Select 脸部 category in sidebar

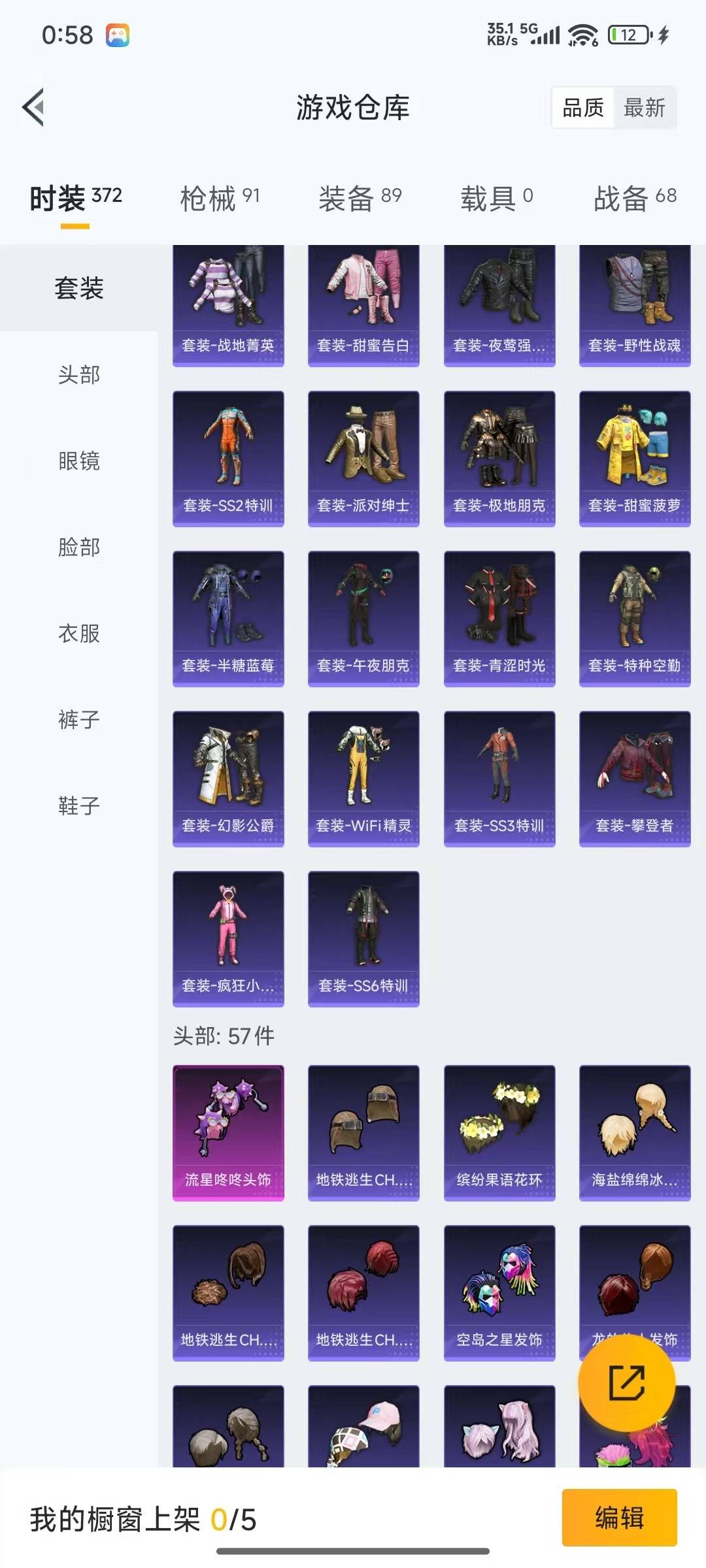tap(79, 547)
